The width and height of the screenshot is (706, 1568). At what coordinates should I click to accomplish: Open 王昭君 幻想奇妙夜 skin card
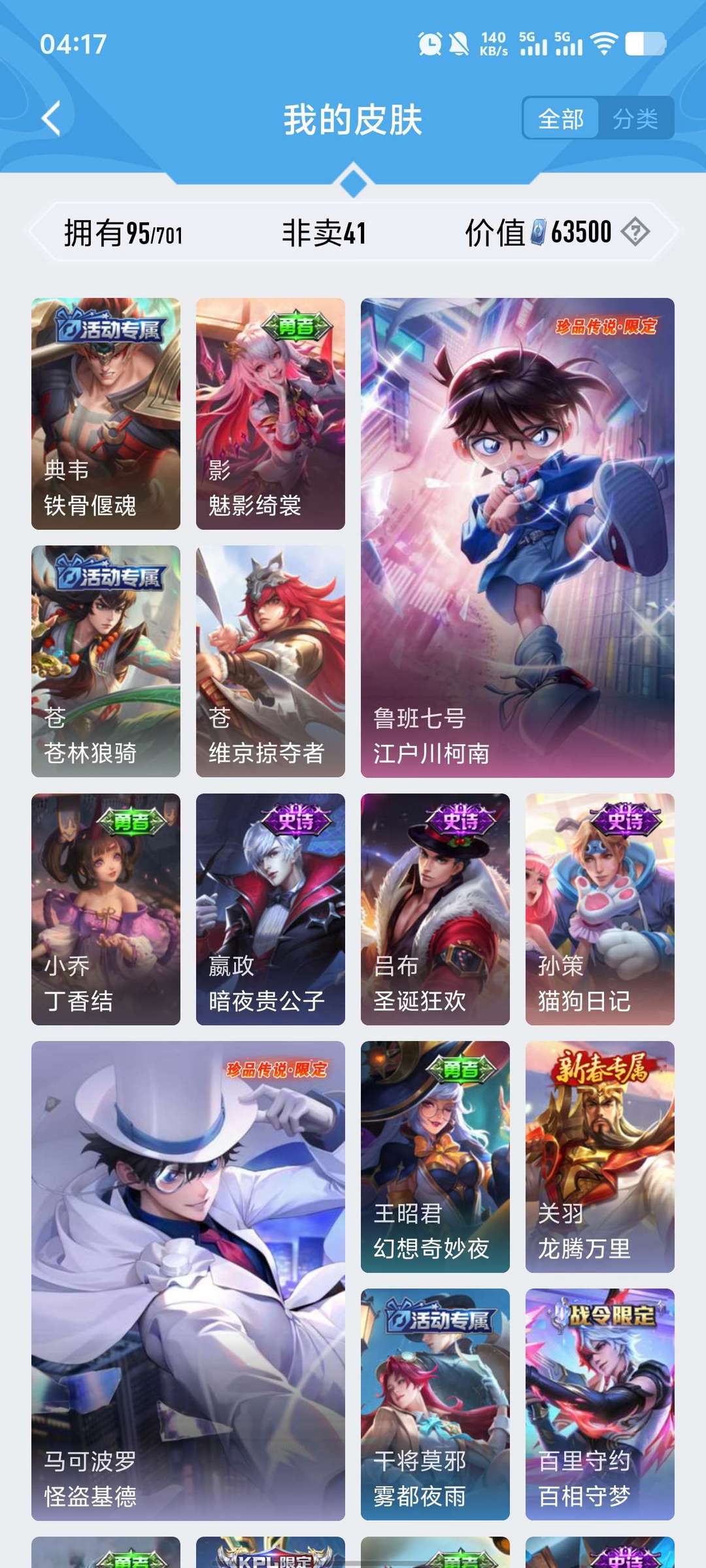[x=435, y=1156]
